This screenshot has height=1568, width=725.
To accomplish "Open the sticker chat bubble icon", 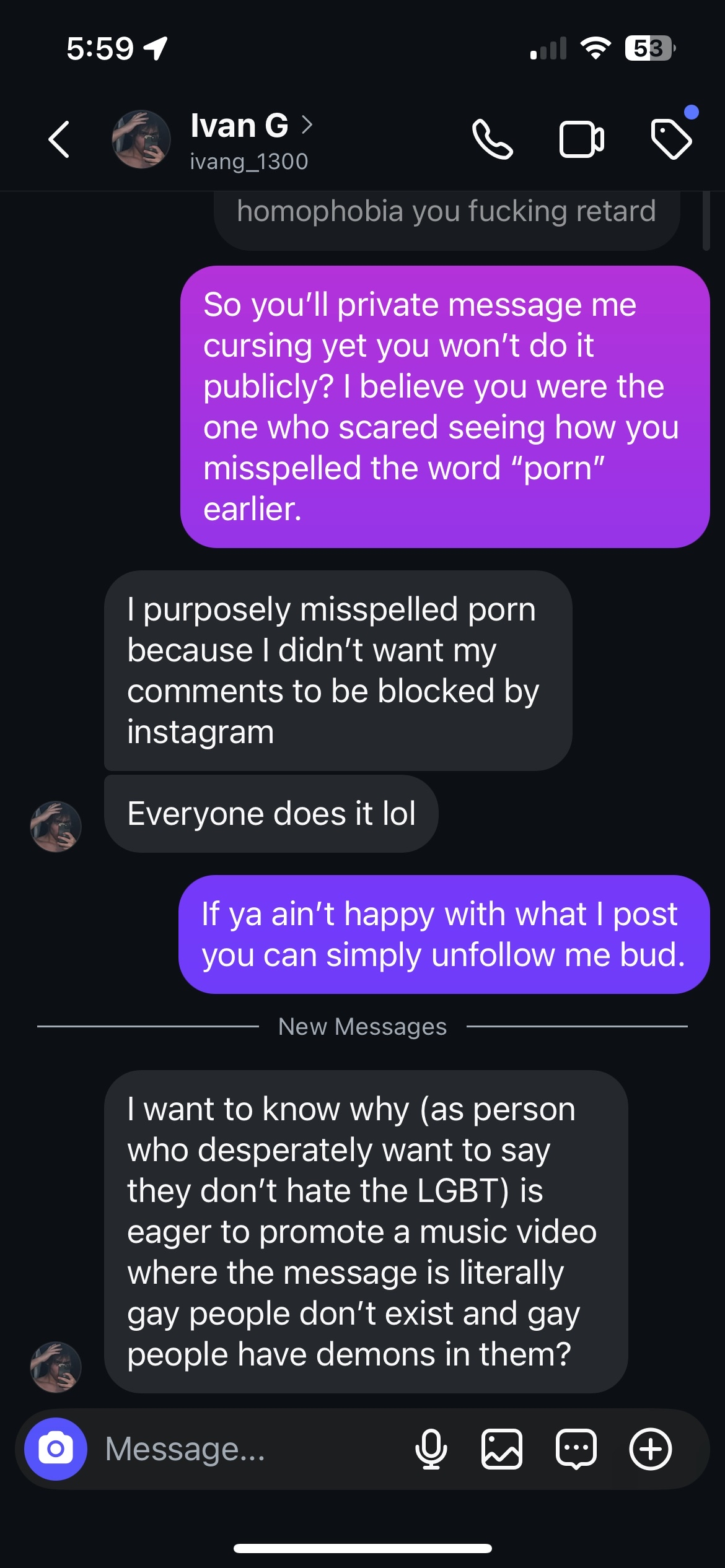I will [576, 1449].
